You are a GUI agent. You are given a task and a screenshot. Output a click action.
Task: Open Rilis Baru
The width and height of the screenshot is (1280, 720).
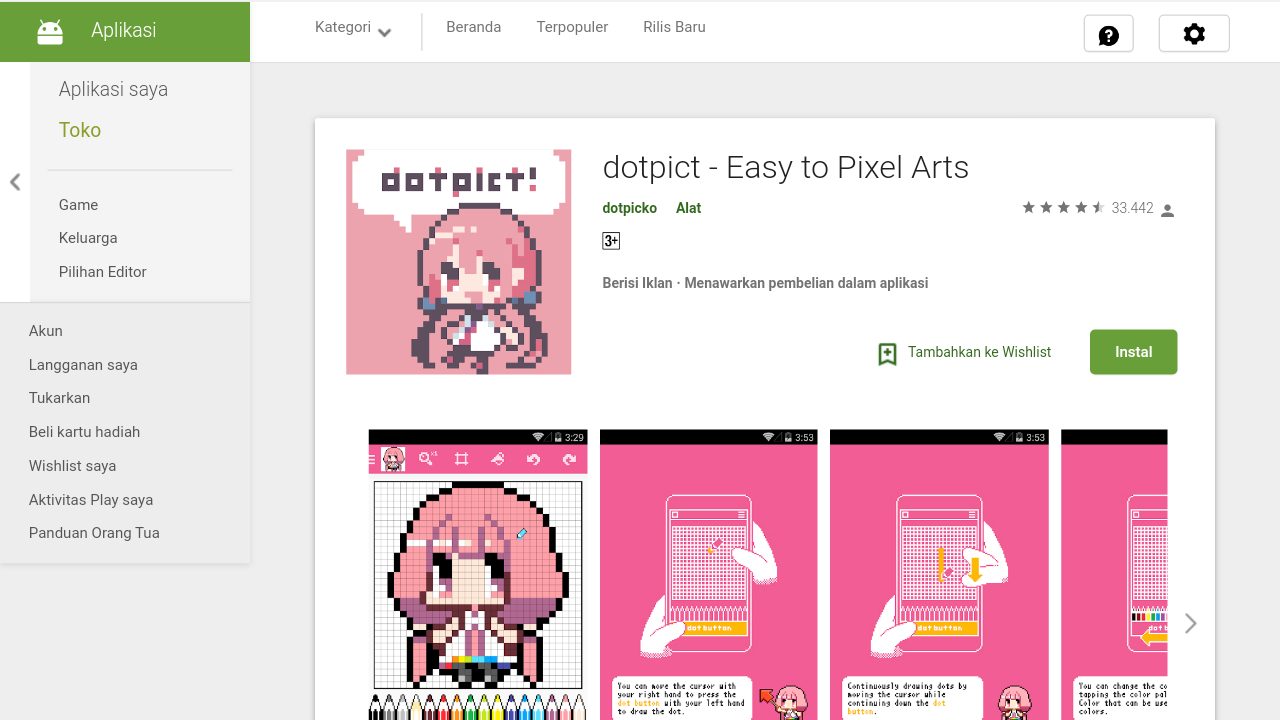674,27
